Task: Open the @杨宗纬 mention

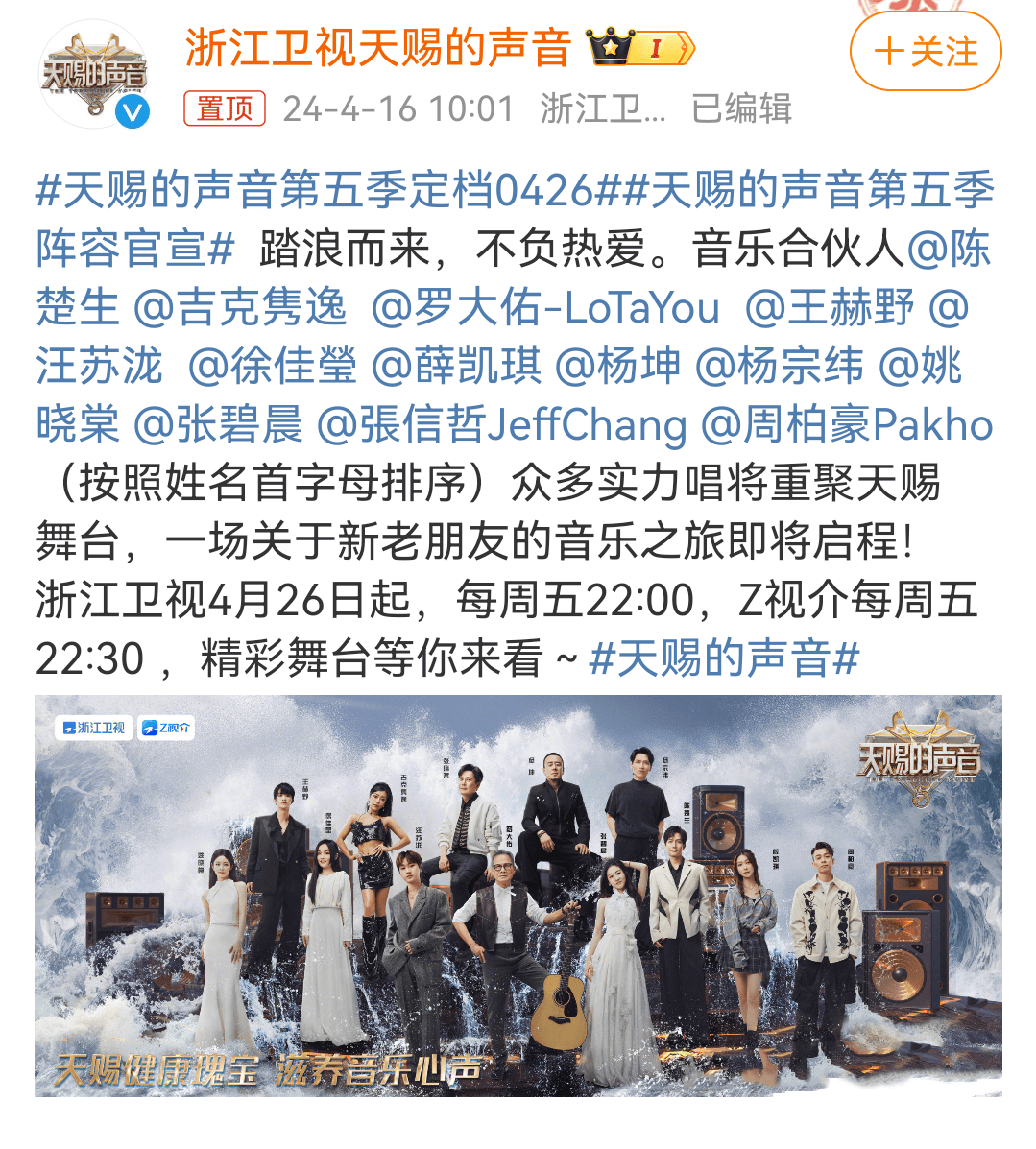Action: click(x=779, y=366)
